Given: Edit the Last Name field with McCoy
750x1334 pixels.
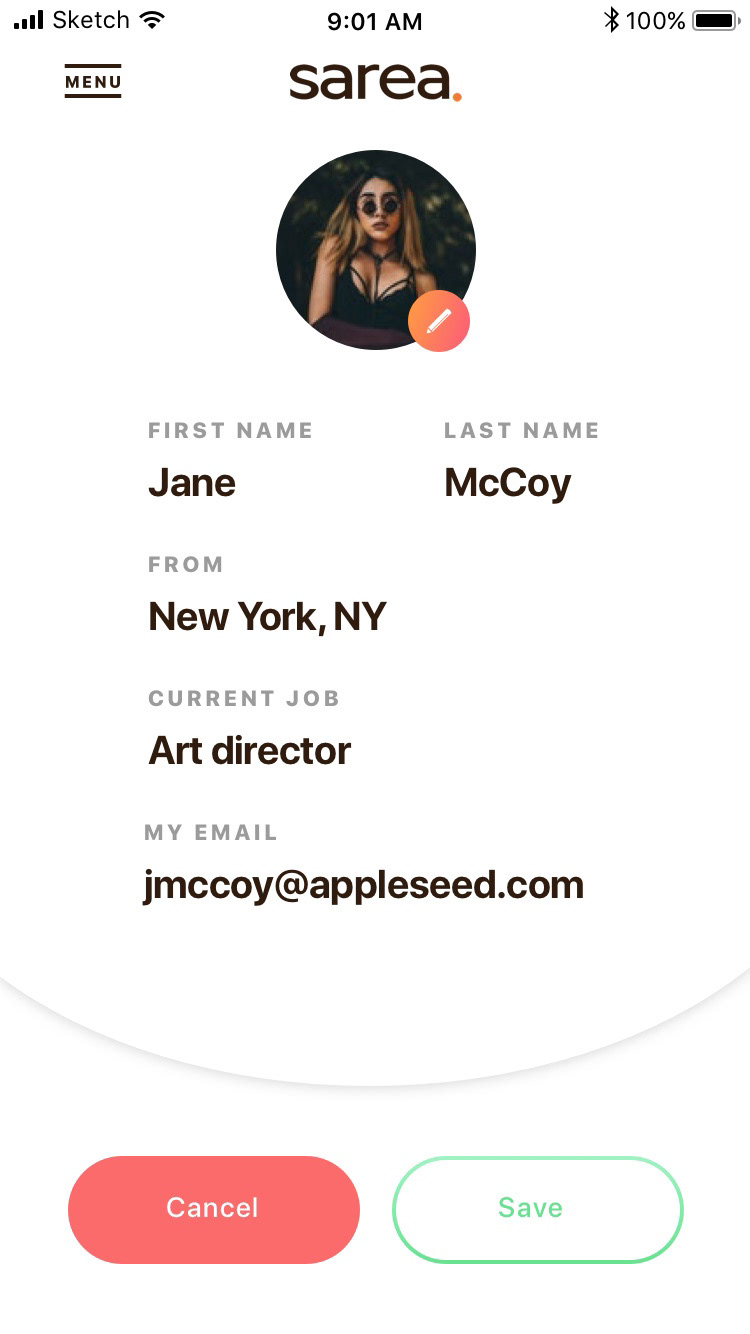Looking at the screenshot, I should point(507,483).
